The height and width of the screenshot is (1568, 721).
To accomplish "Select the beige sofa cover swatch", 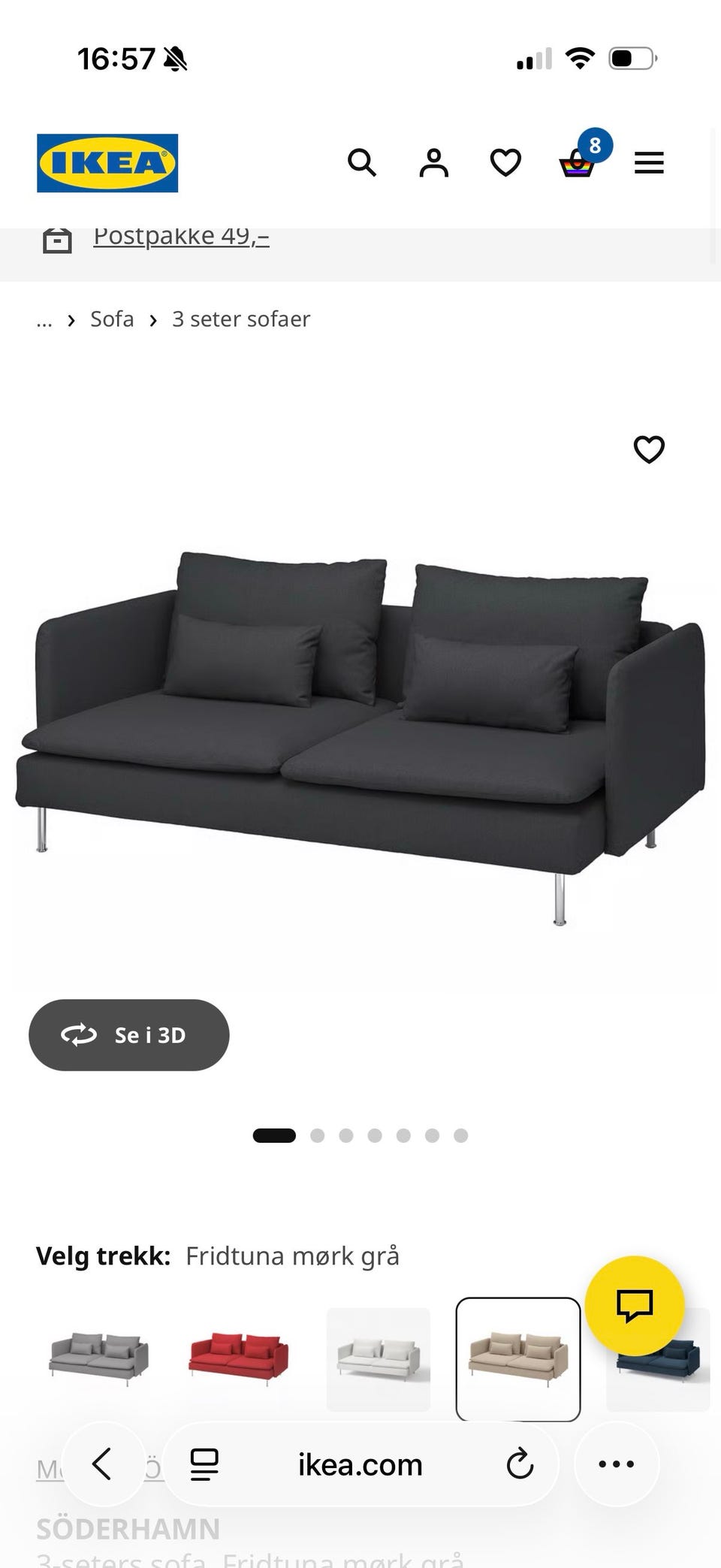I will click(x=518, y=1358).
